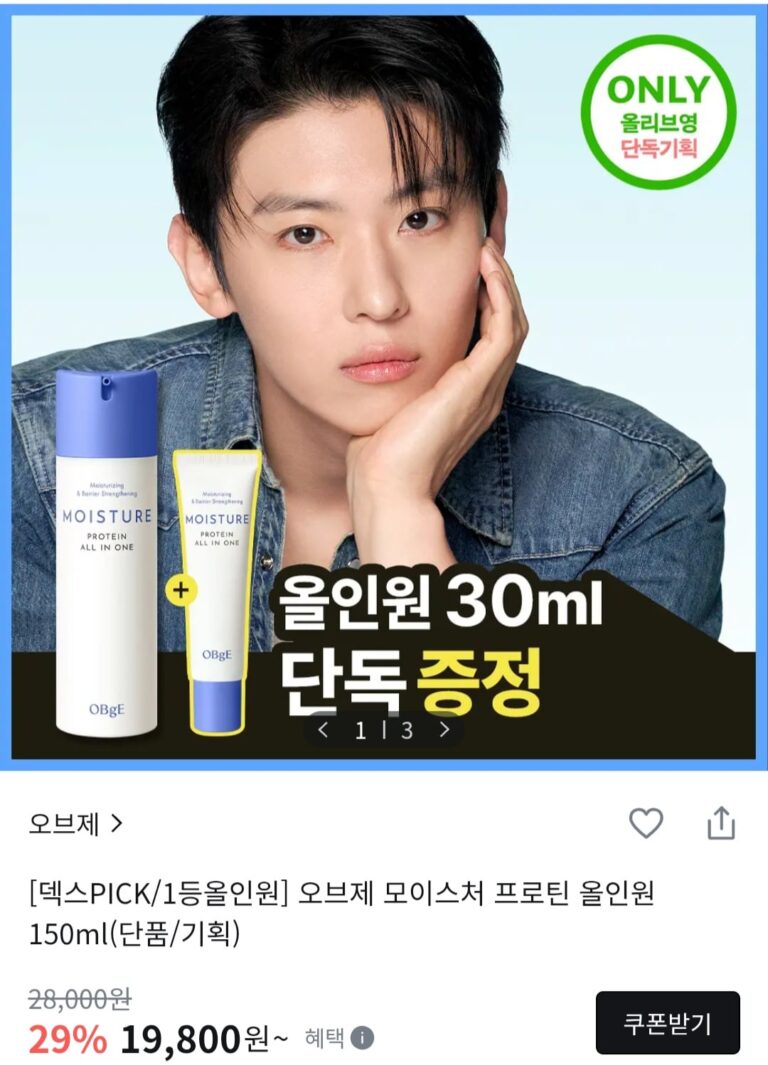Image resolution: width=768 pixels, height=1065 pixels.
Task: Tap the 쿠폰받기 button
Action: coord(667,1023)
